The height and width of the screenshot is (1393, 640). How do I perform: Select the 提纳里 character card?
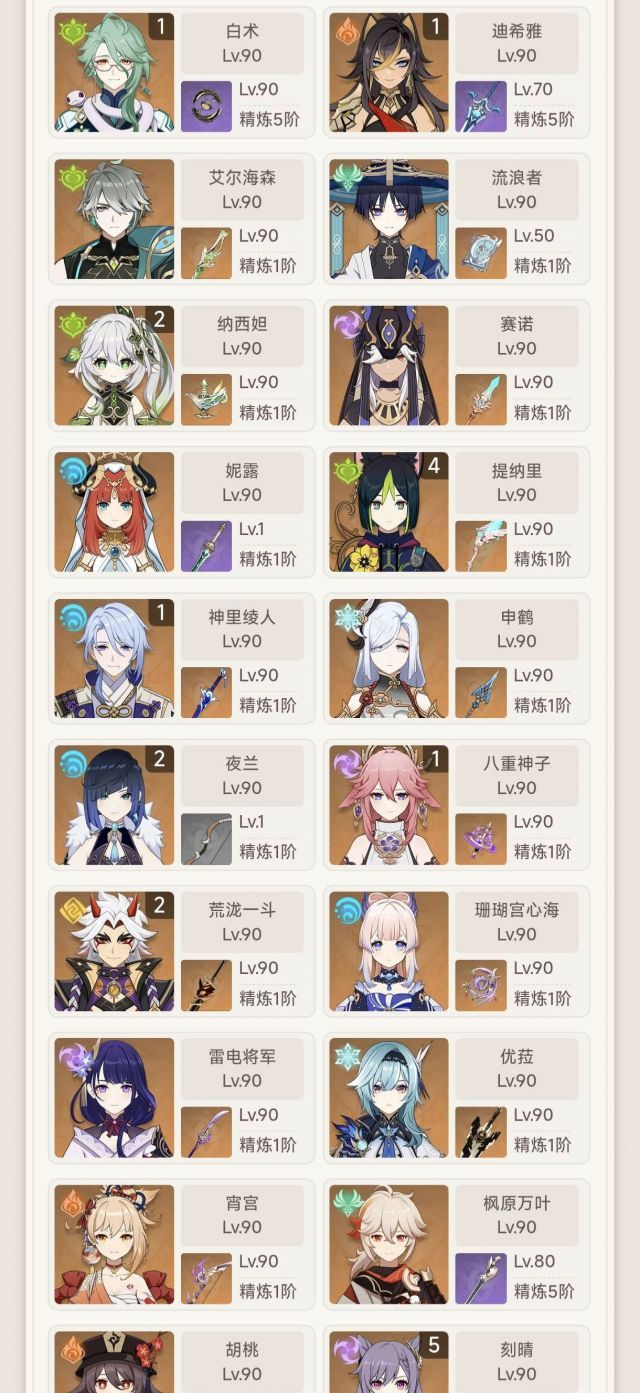point(456,512)
